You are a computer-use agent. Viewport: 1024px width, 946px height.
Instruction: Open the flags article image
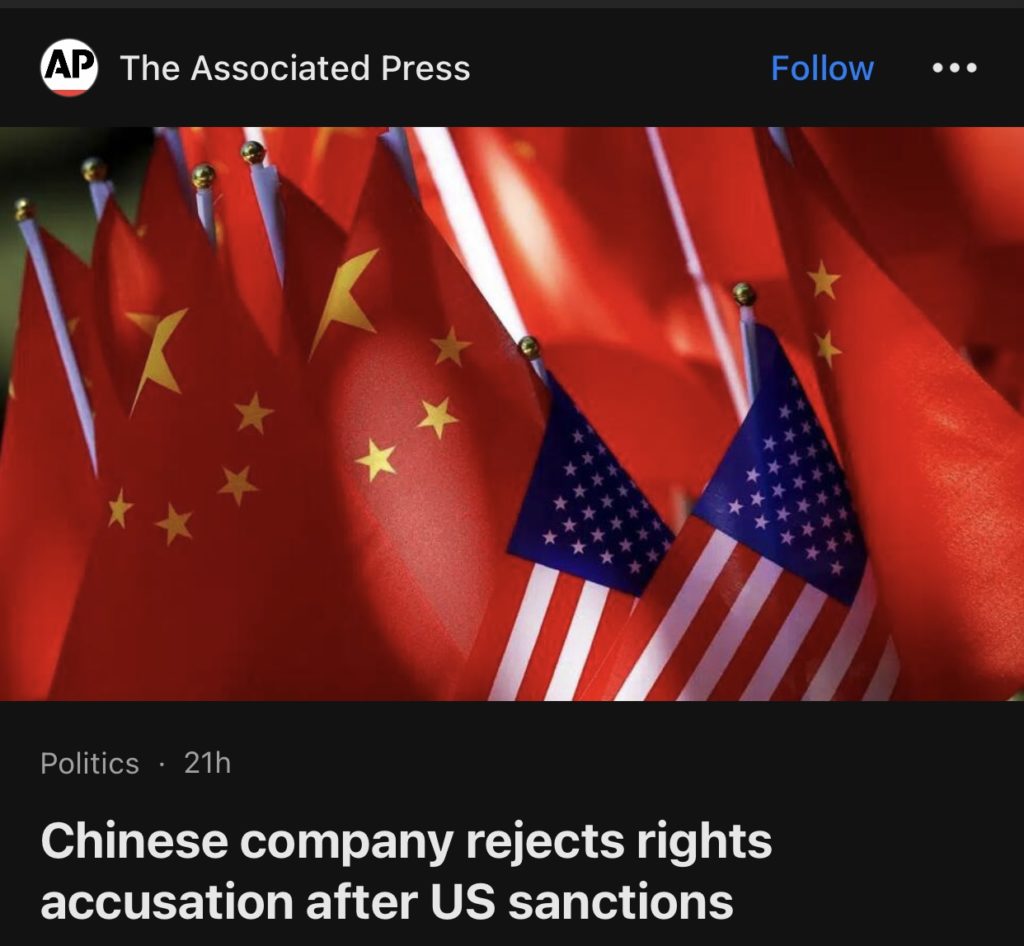point(512,412)
